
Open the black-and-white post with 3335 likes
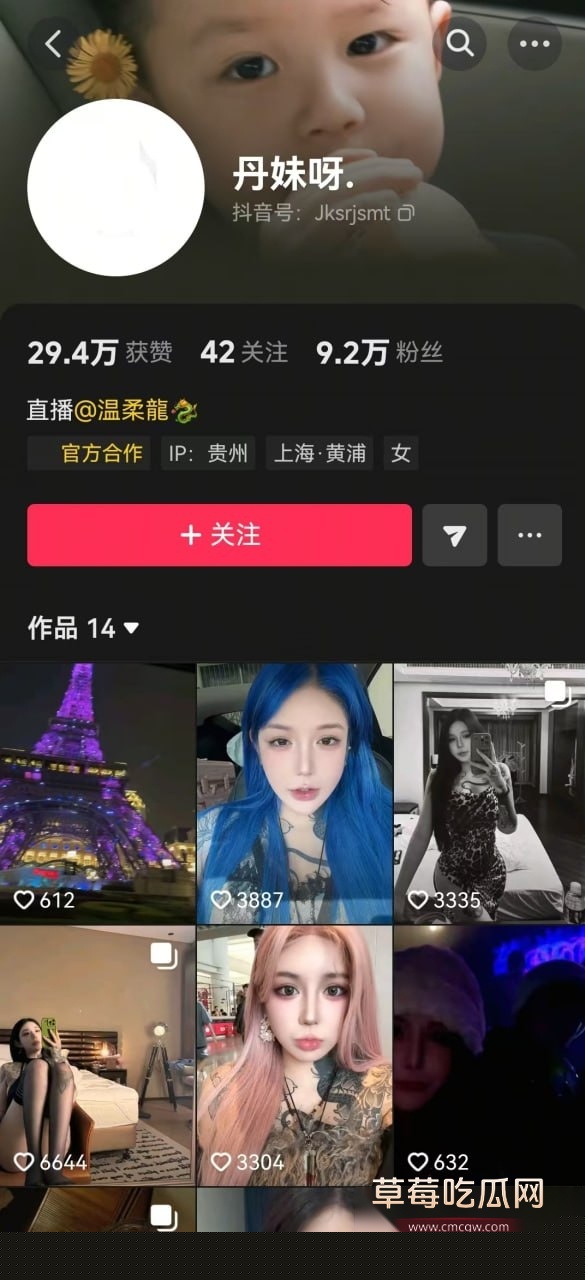489,793
